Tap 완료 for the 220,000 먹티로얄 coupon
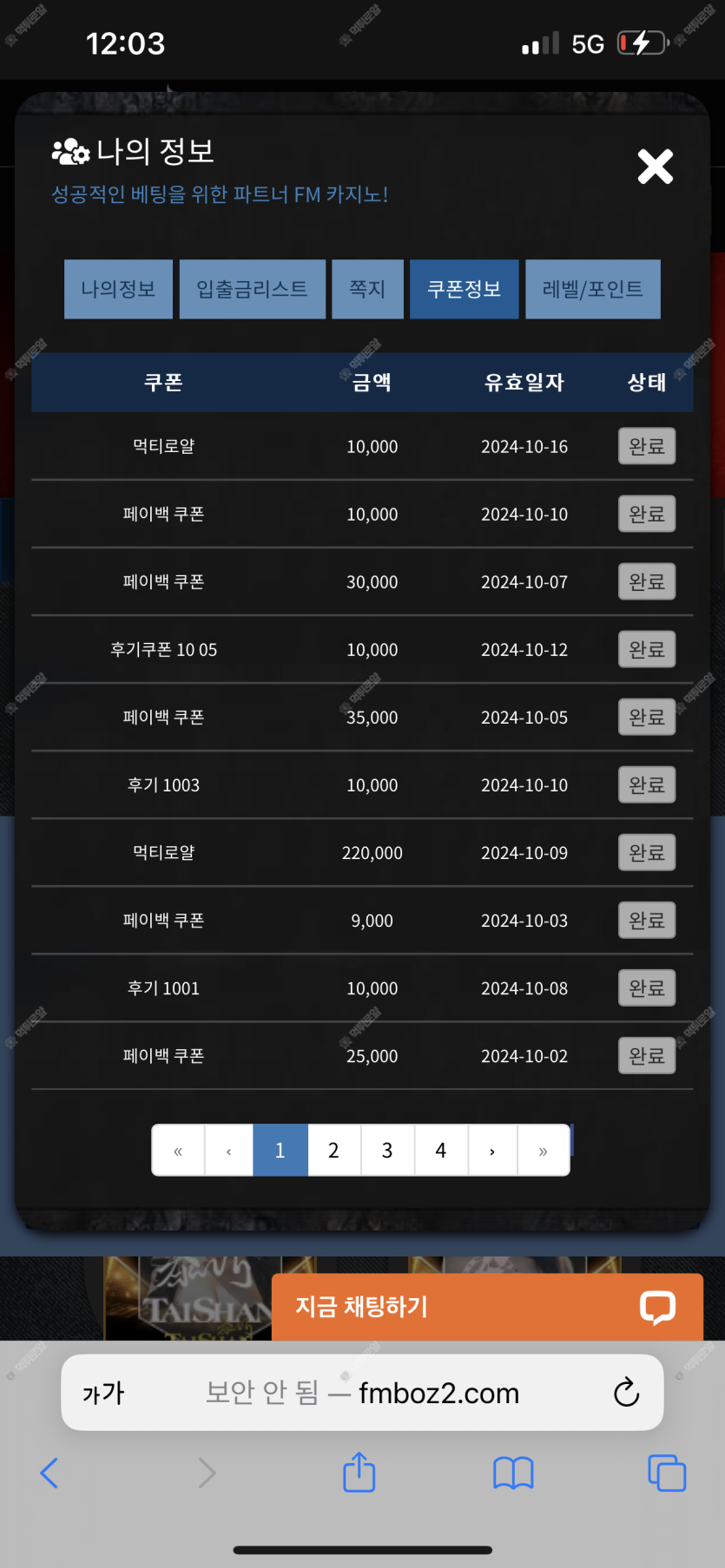This screenshot has height=1568, width=725. click(x=647, y=852)
